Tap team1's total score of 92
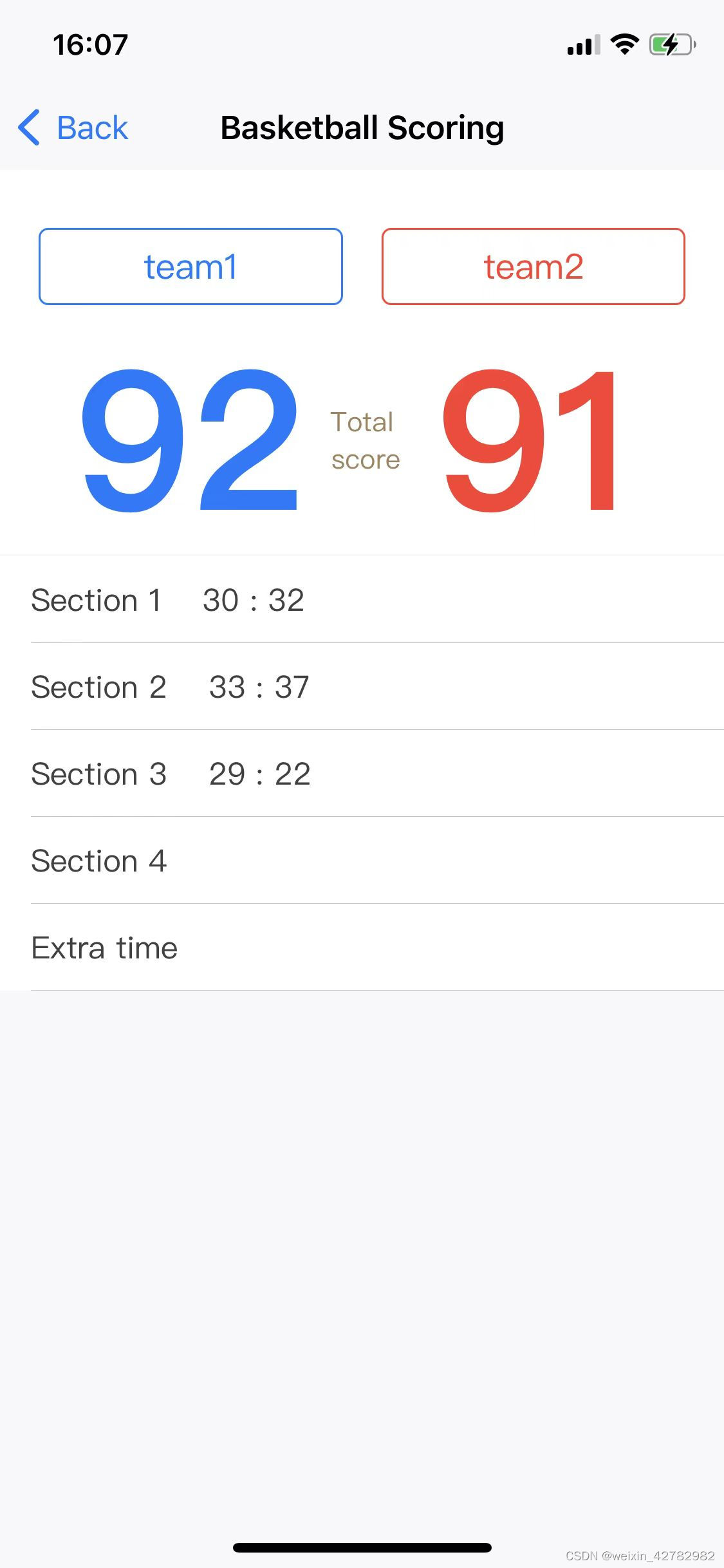 tap(190, 441)
